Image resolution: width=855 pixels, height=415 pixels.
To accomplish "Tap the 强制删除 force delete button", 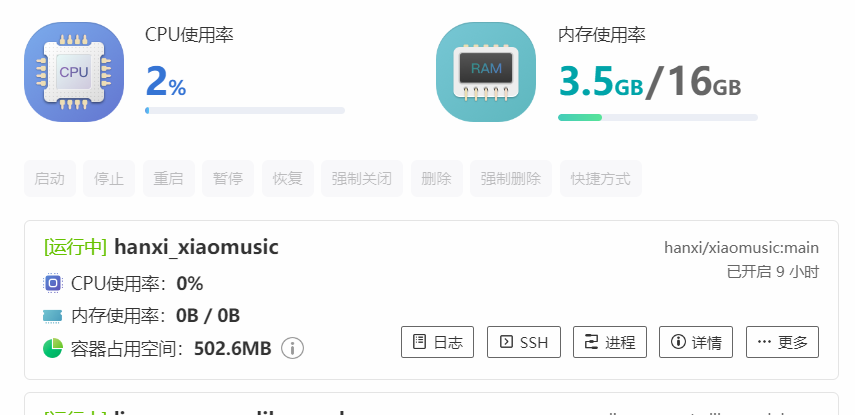I will tap(510, 179).
